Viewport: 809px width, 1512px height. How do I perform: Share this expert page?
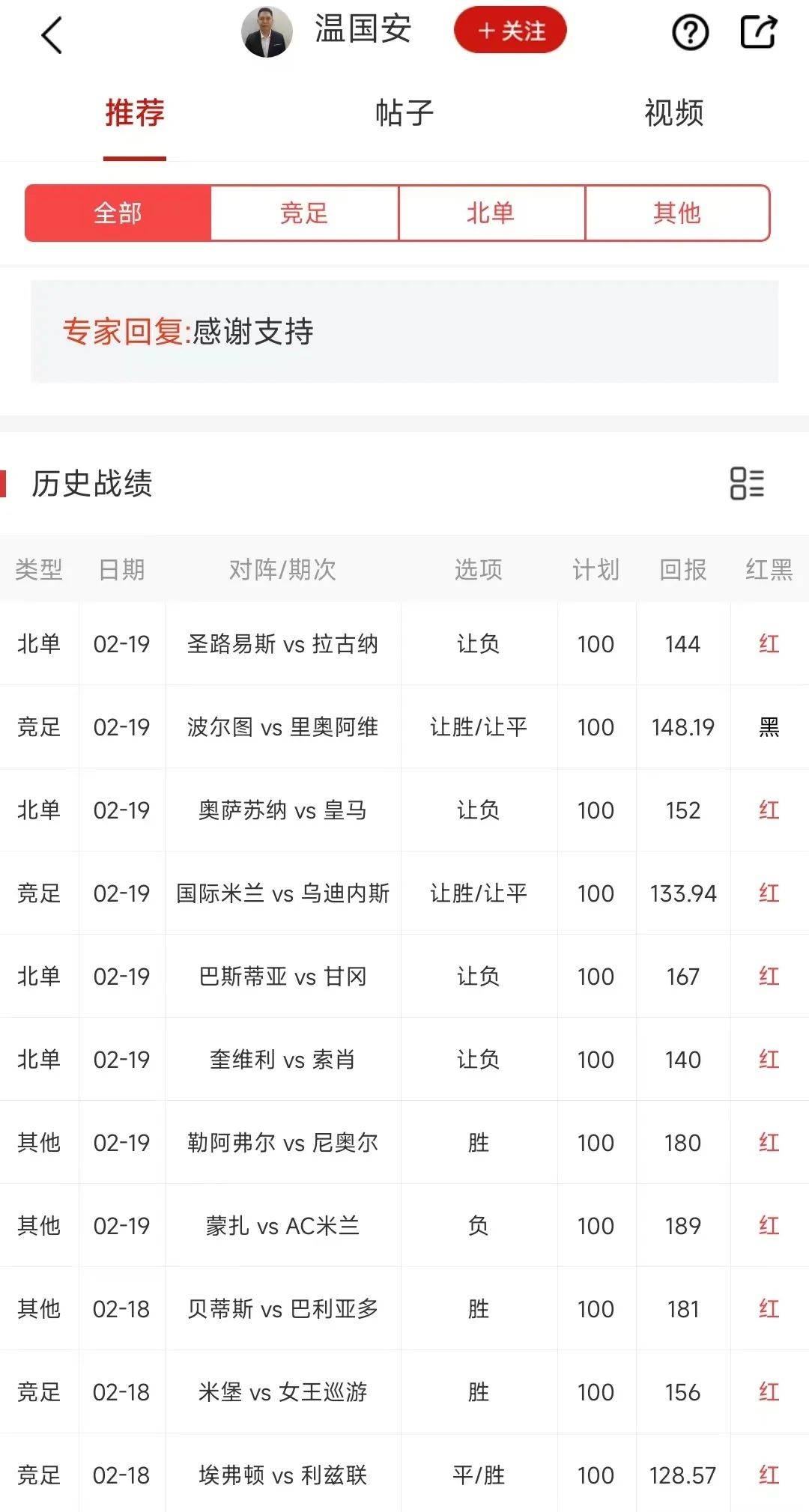[758, 32]
